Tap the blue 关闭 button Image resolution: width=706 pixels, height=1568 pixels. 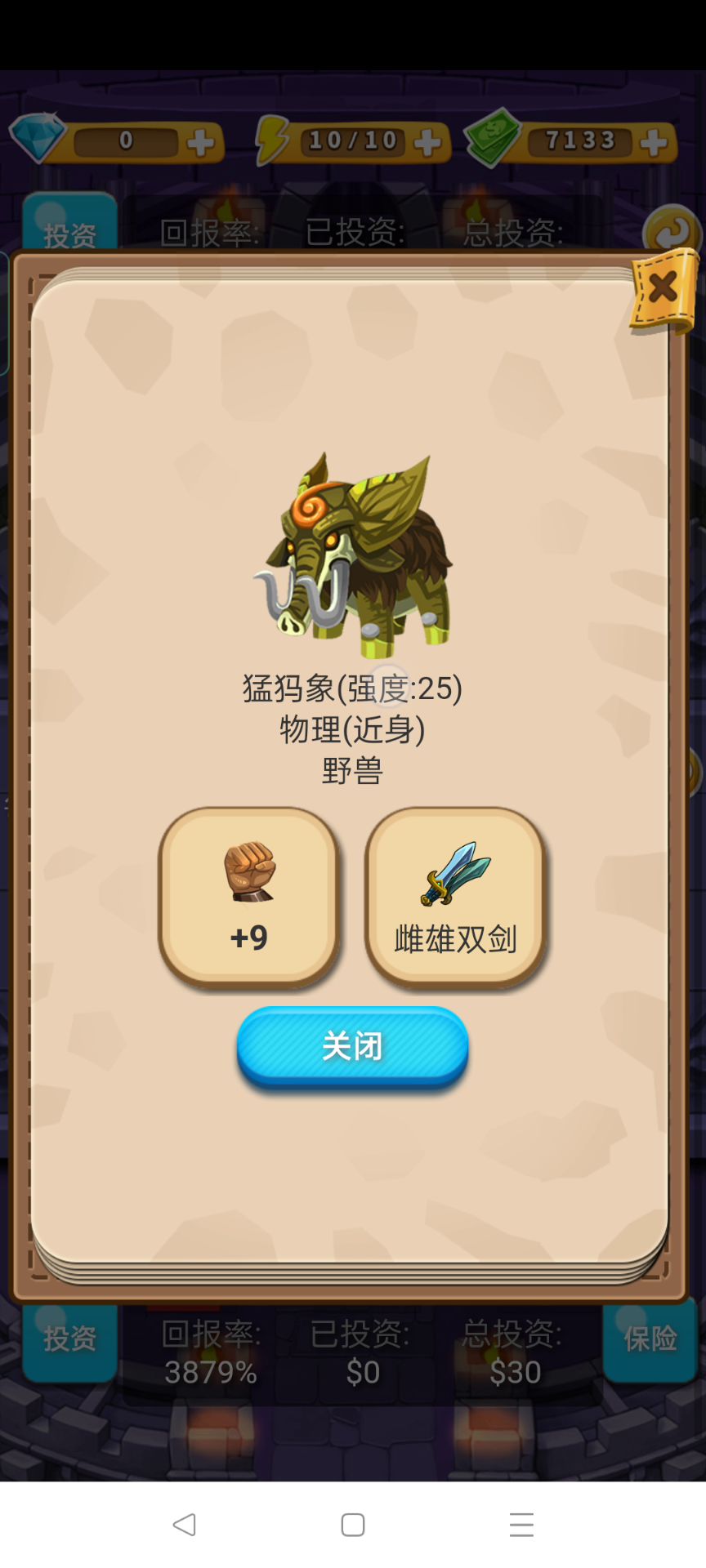pyautogui.click(x=352, y=1047)
